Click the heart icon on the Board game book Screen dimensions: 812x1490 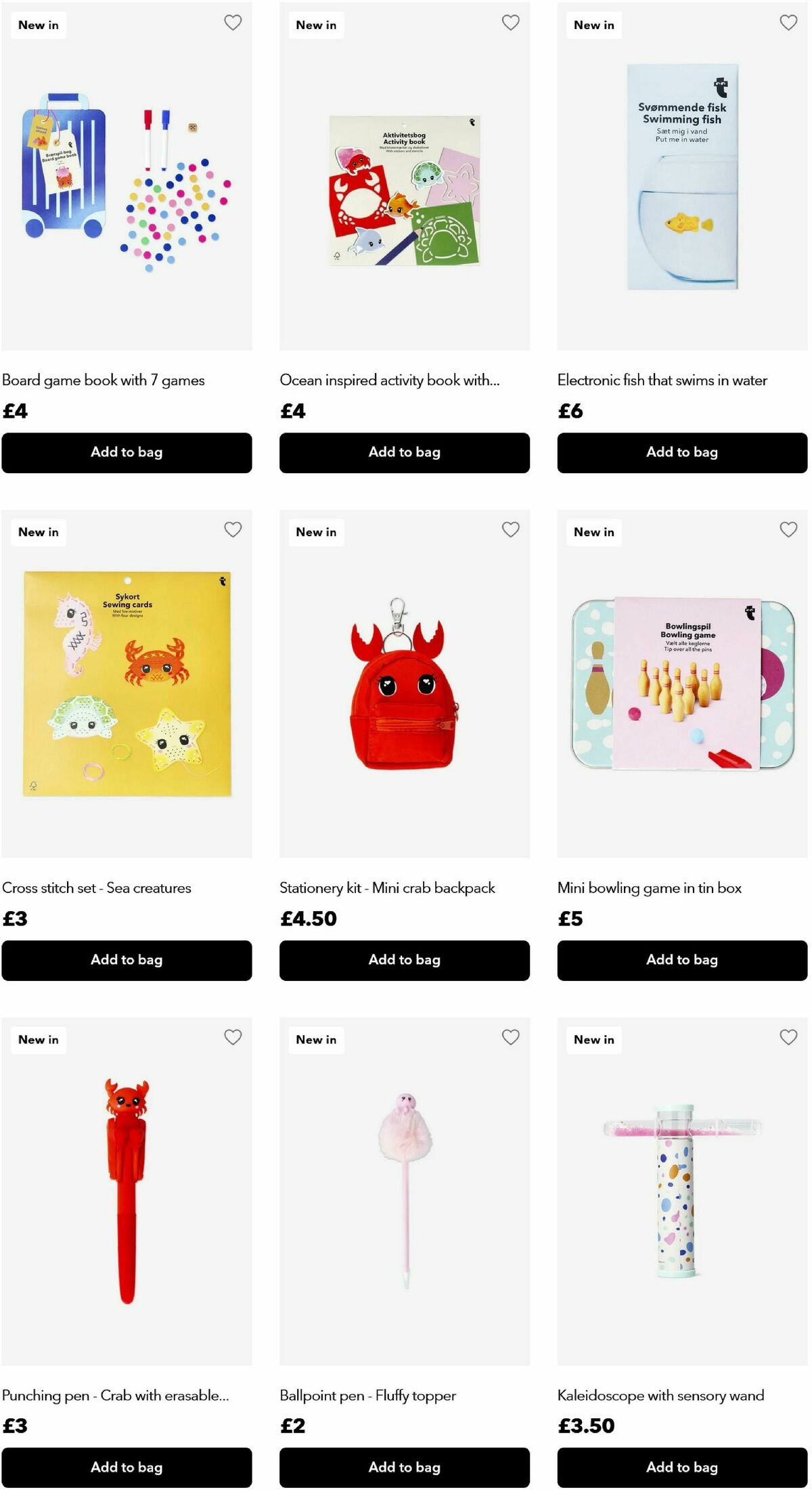(233, 22)
